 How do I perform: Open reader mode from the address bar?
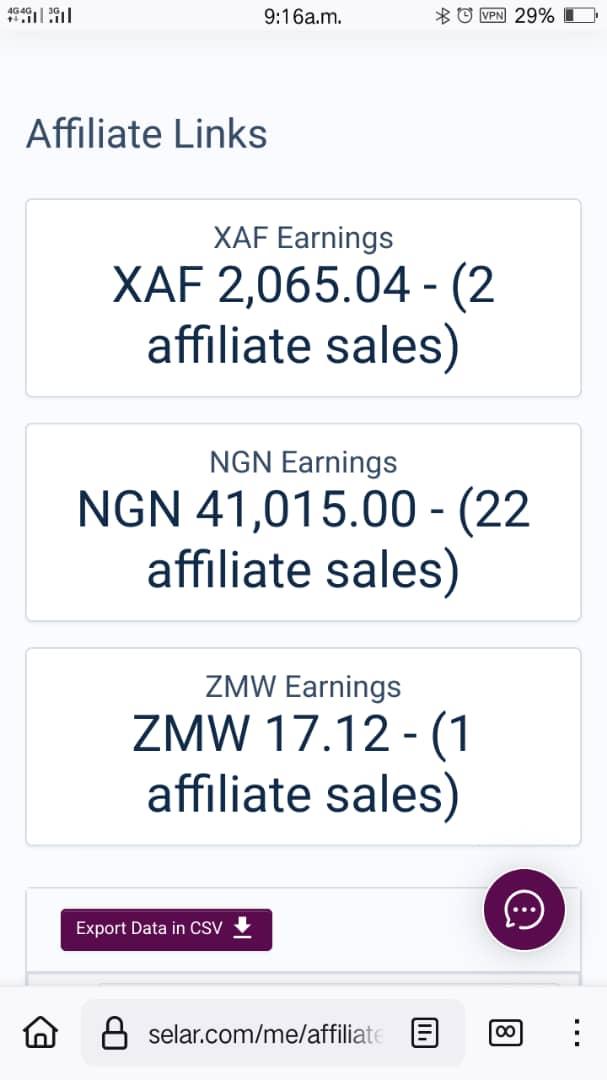click(425, 1033)
